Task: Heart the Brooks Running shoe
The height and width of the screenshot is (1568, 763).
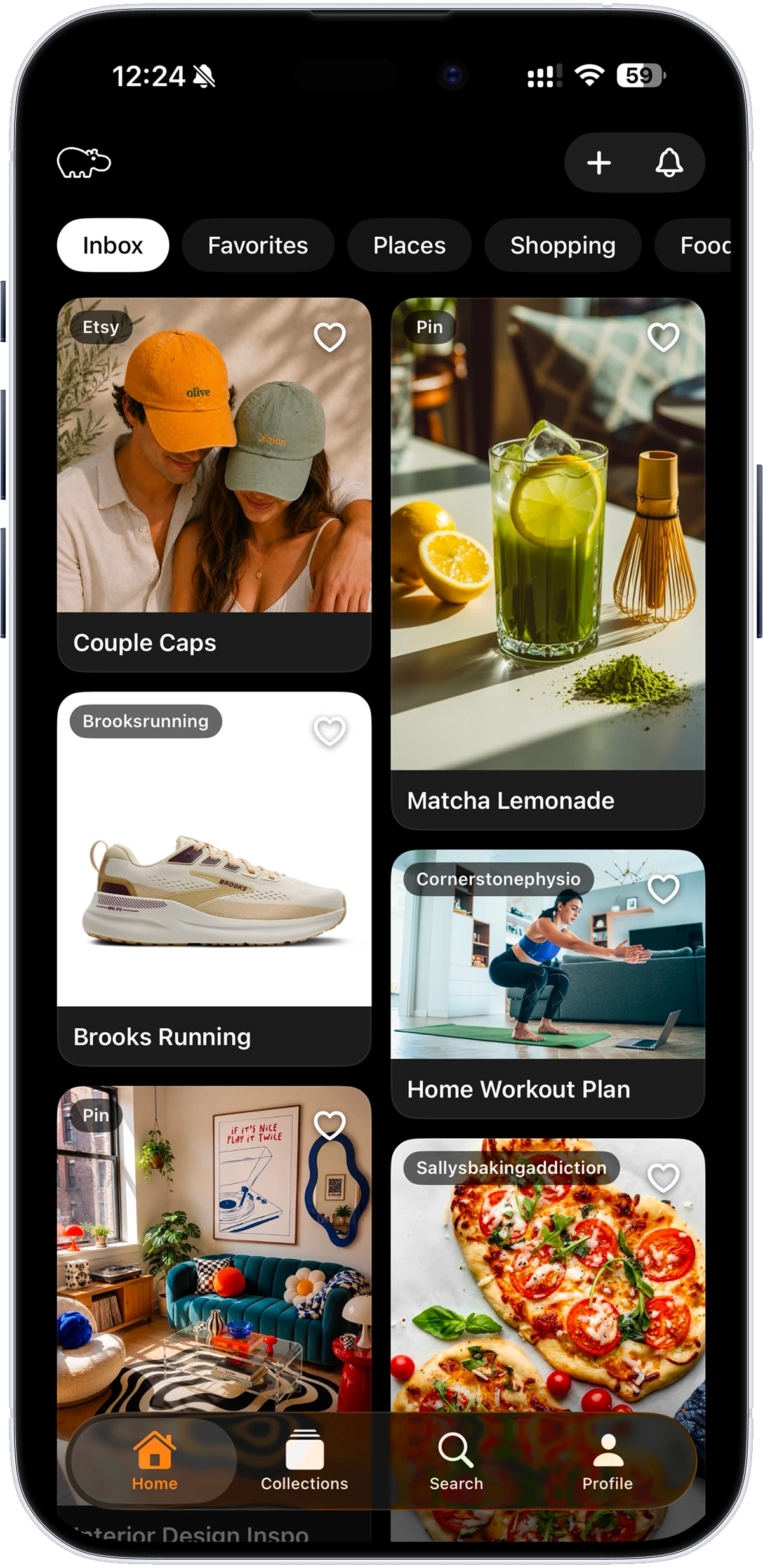Action: coord(329,731)
